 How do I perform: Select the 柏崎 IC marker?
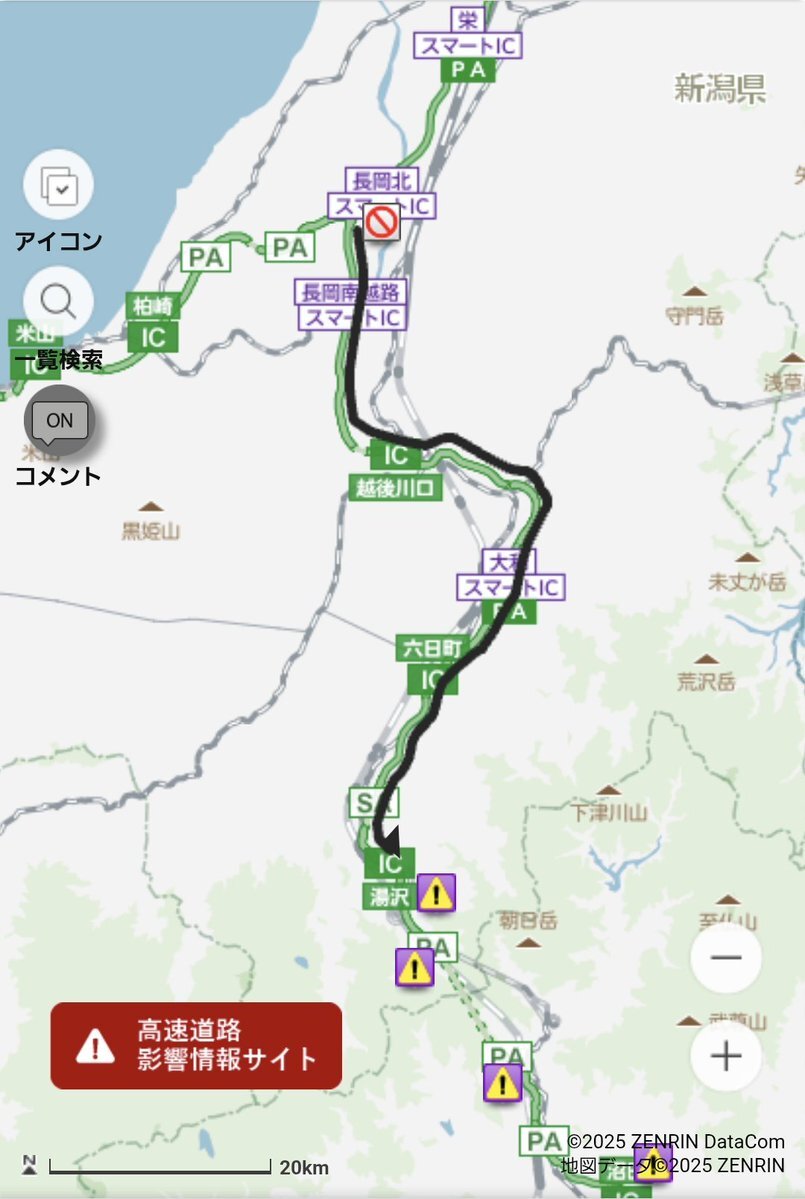coord(153,322)
